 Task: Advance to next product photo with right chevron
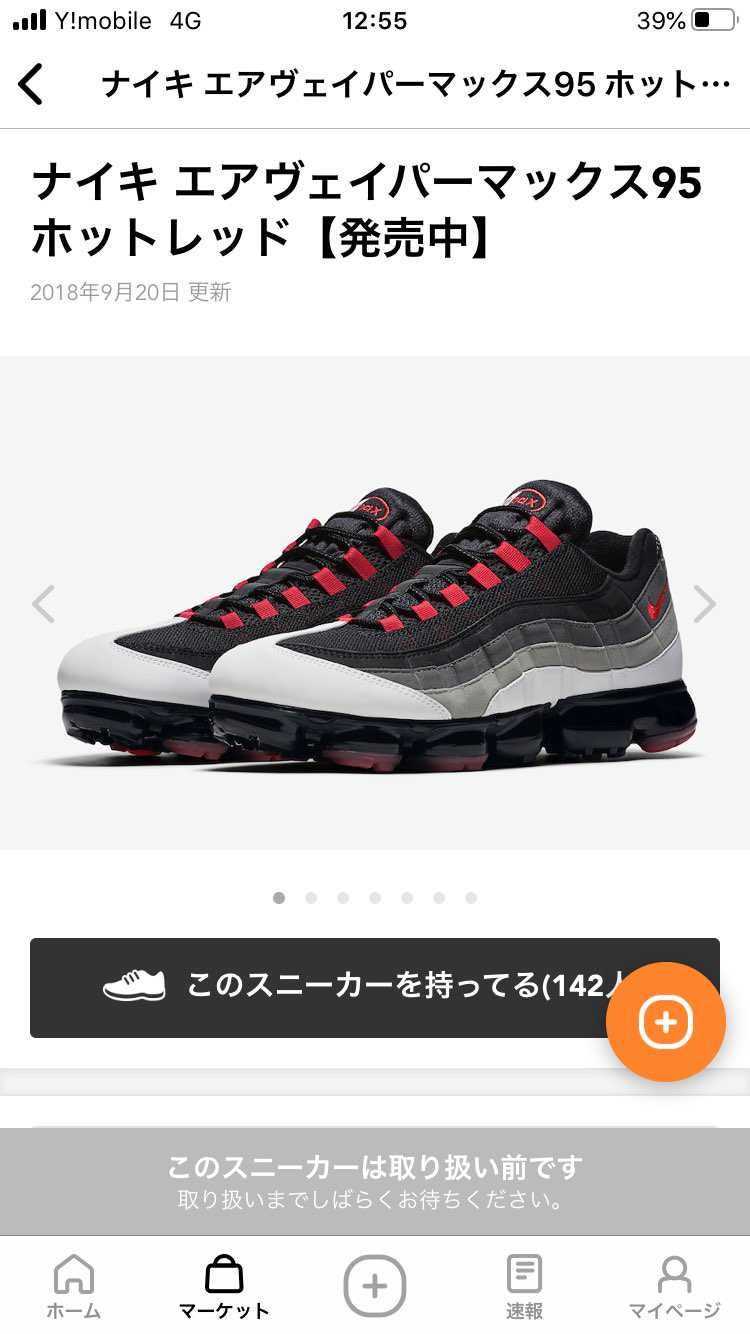pos(704,605)
